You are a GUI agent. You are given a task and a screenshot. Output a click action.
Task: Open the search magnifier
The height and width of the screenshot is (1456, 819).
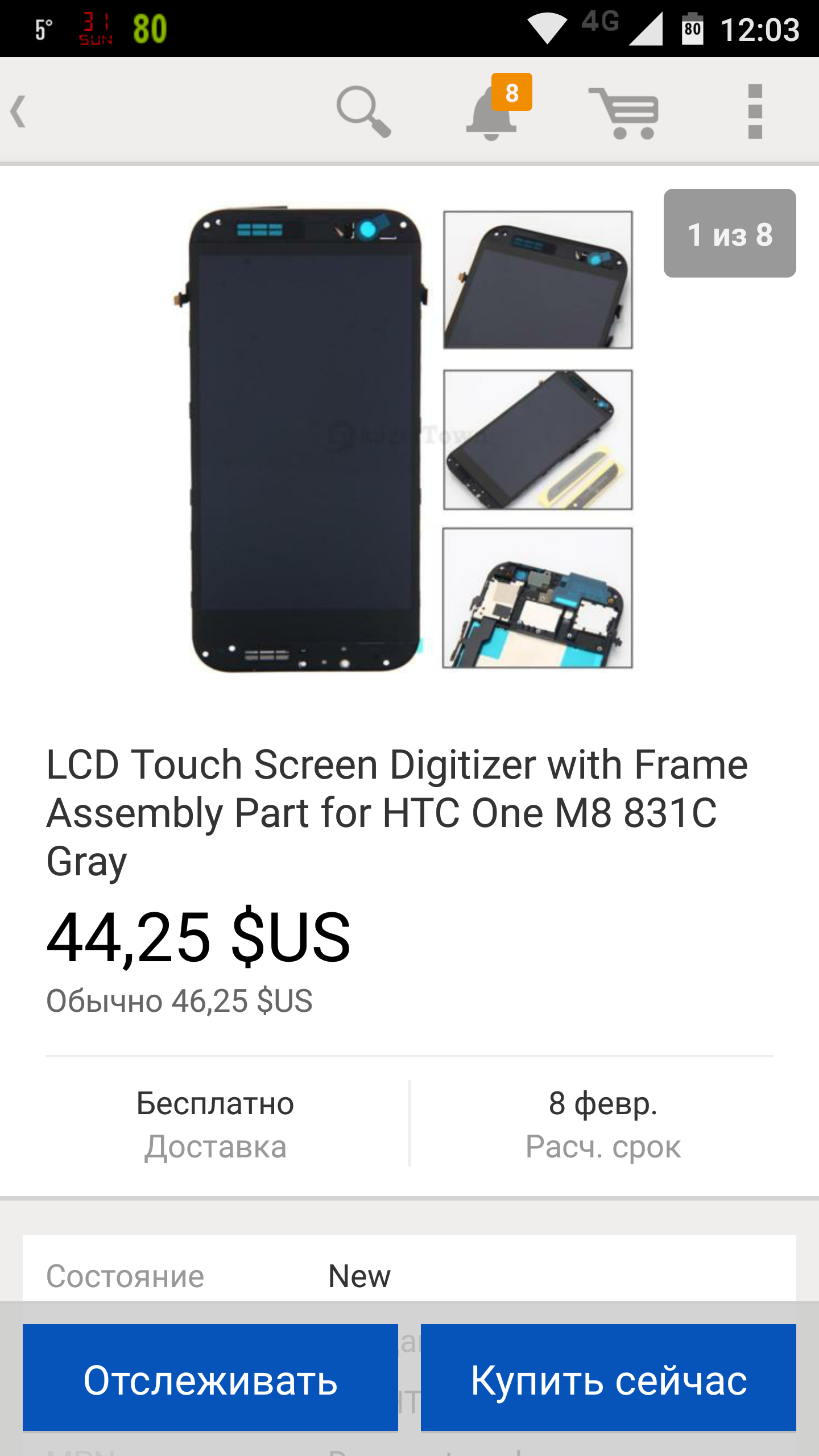[363, 111]
